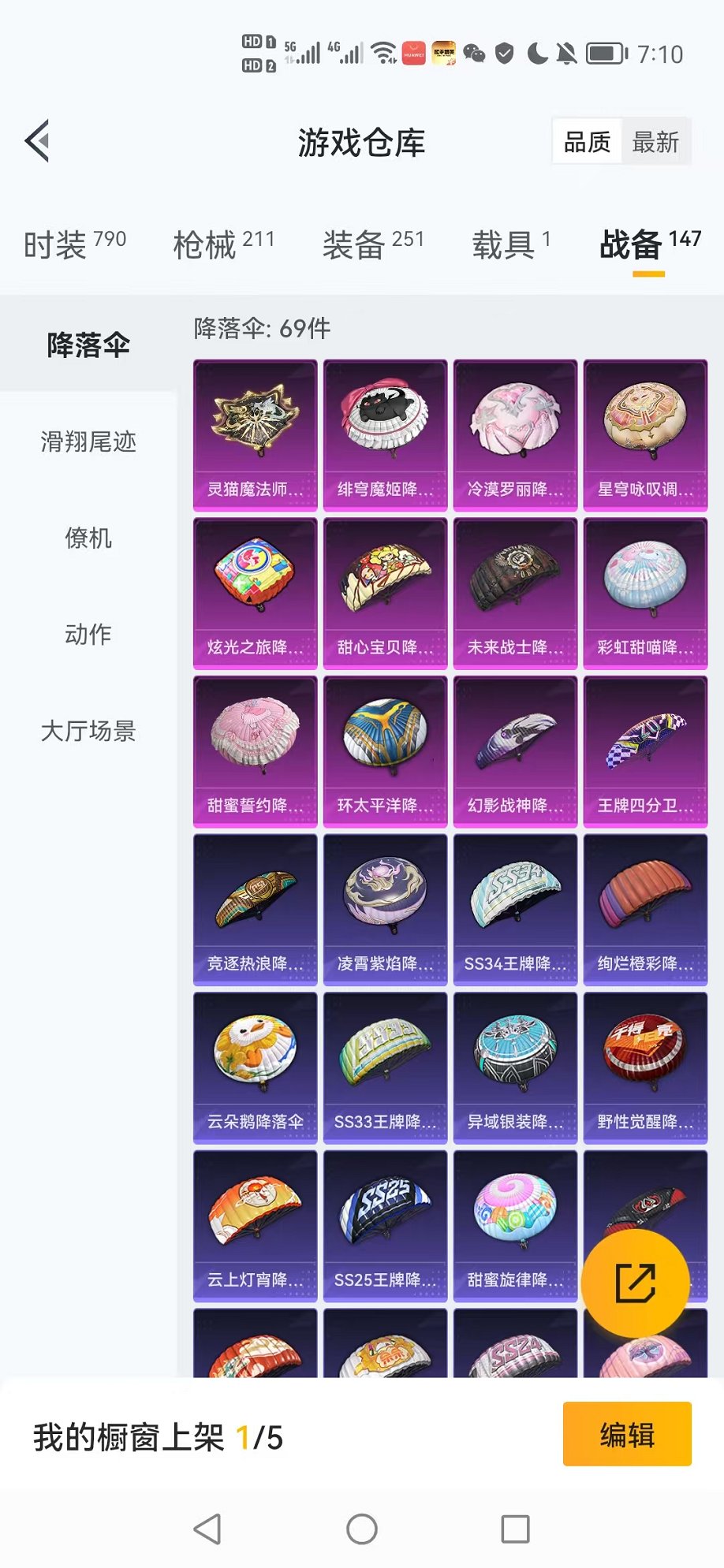Select 动作 category
Screen dimensions: 724x1568
coord(88,635)
